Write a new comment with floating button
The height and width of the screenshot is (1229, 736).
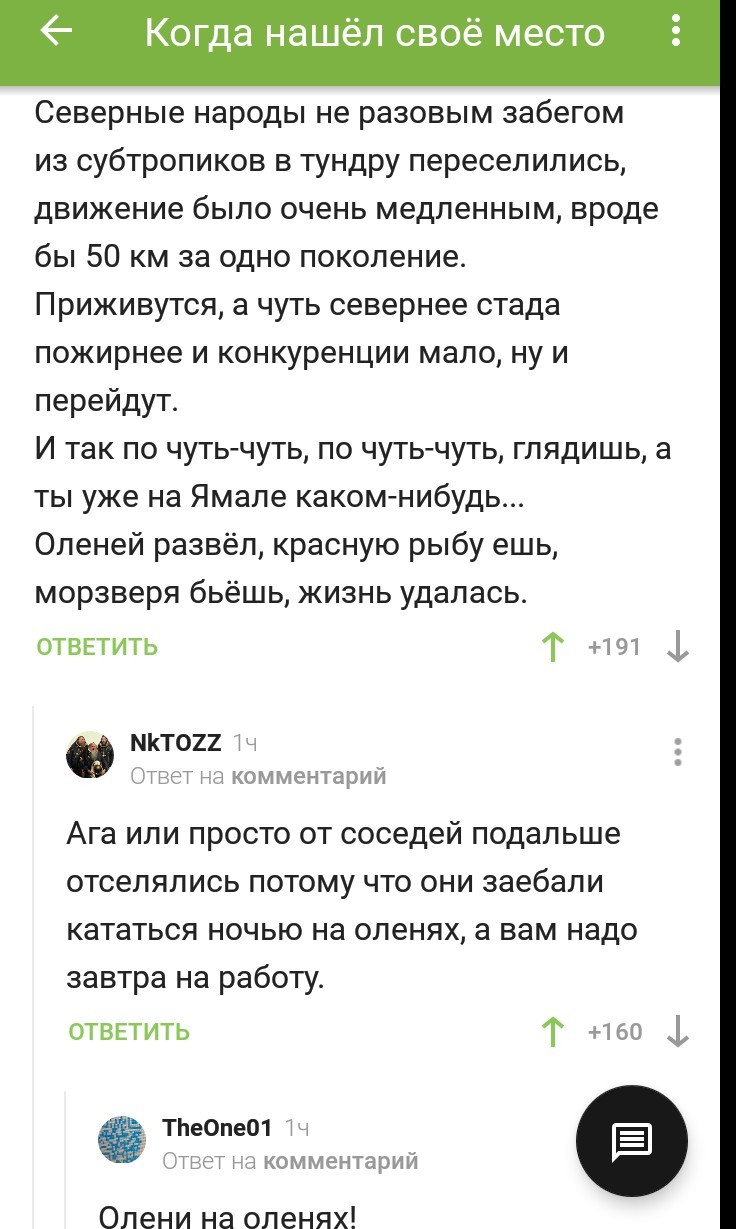(632, 1140)
